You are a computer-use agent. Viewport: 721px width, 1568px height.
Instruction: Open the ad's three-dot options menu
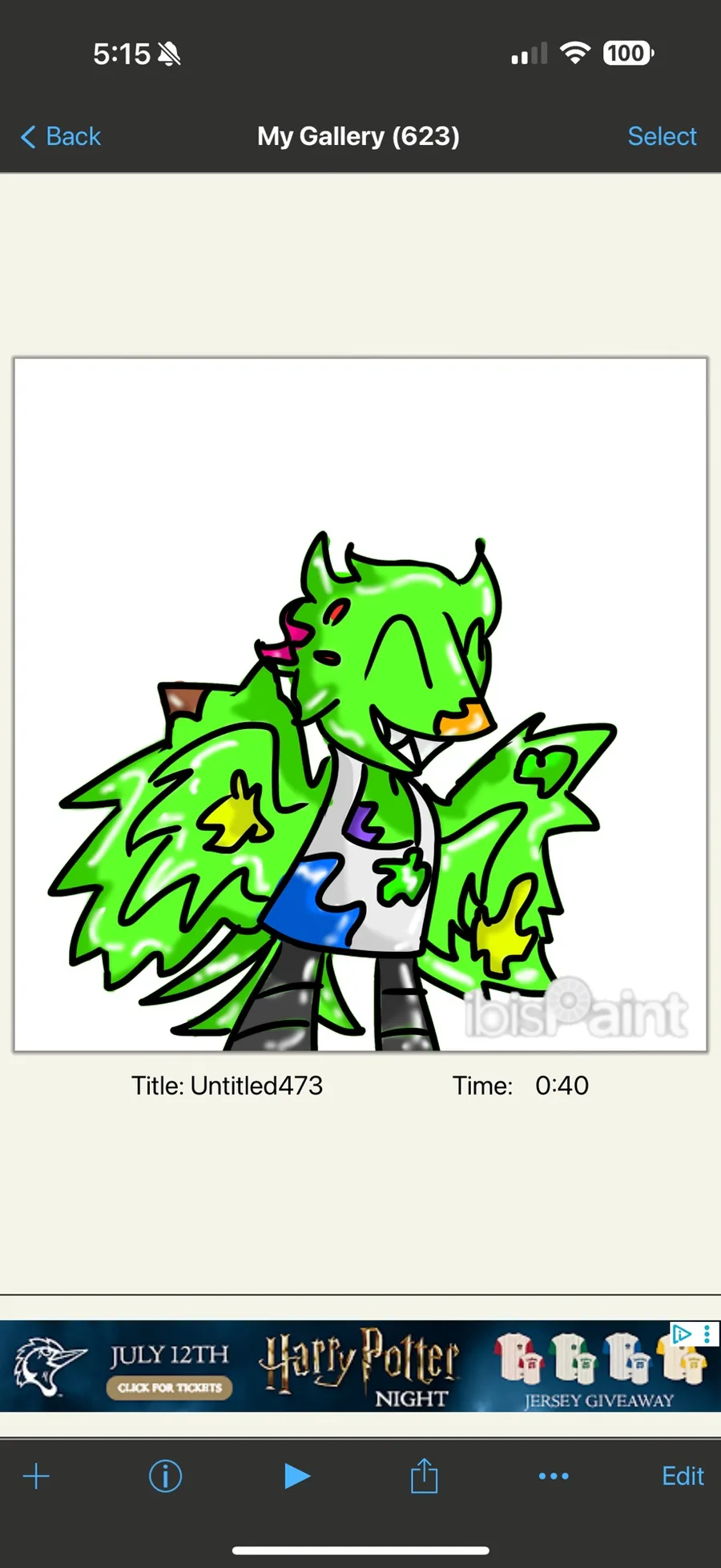[x=707, y=1334]
